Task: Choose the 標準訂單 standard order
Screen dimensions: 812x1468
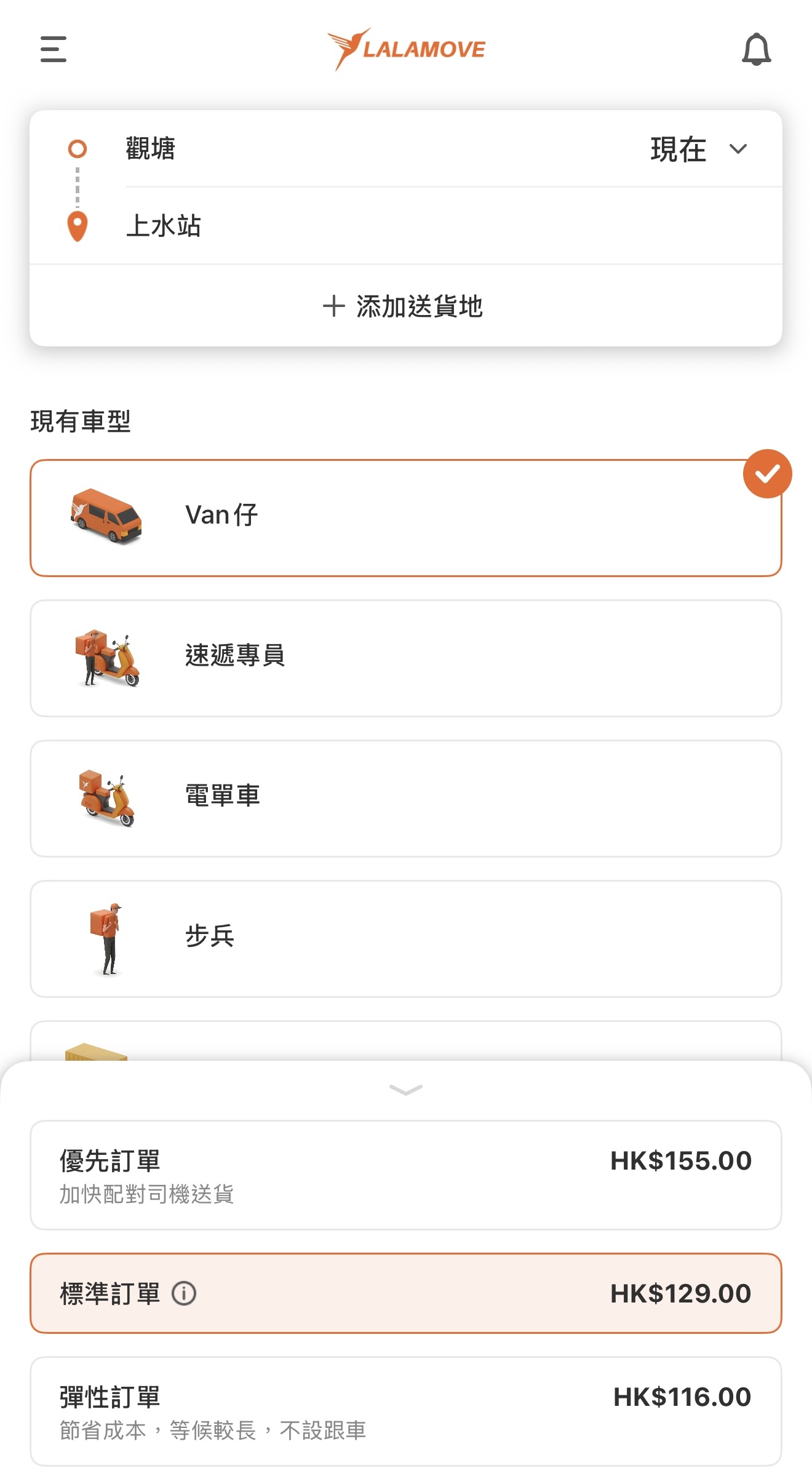Action: click(406, 1292)
